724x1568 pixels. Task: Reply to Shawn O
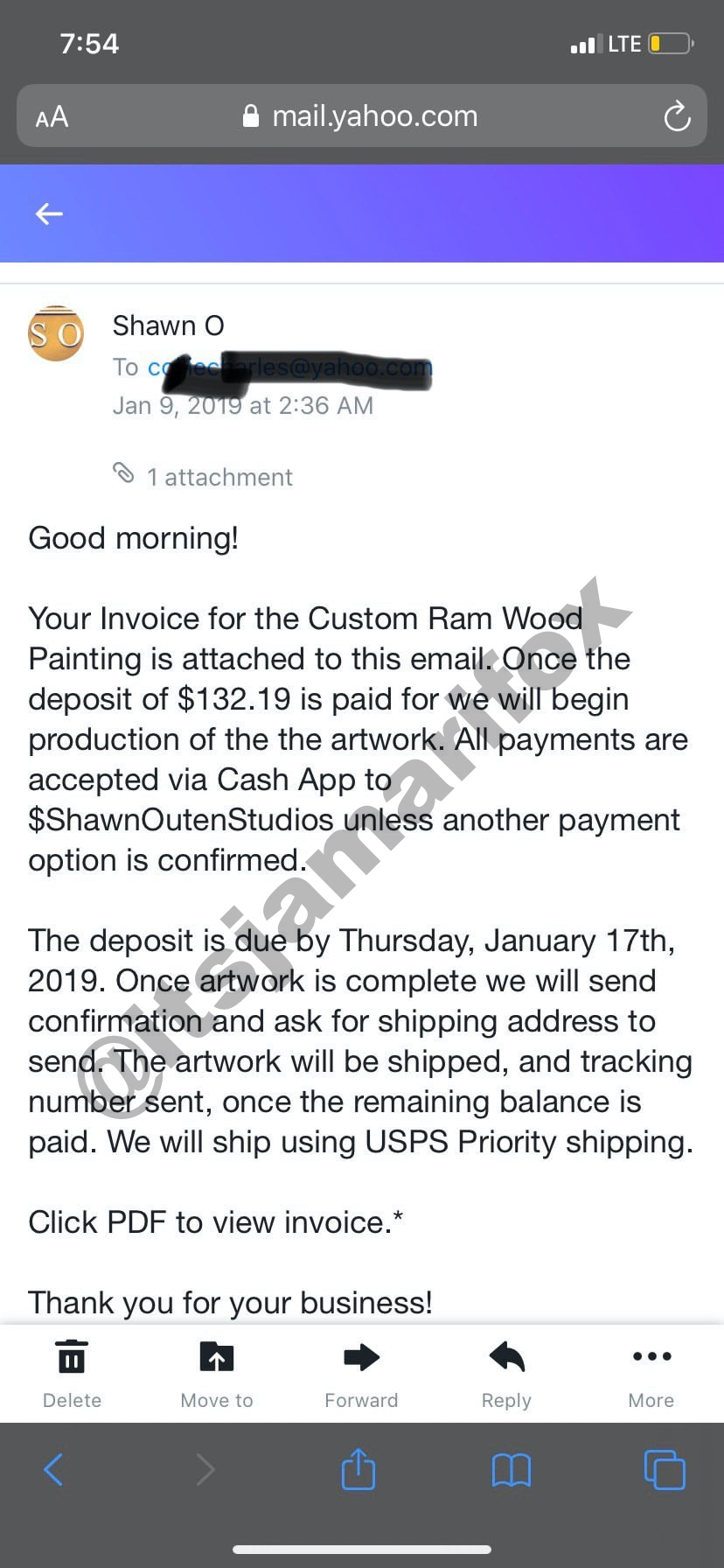coord(506,1373)
